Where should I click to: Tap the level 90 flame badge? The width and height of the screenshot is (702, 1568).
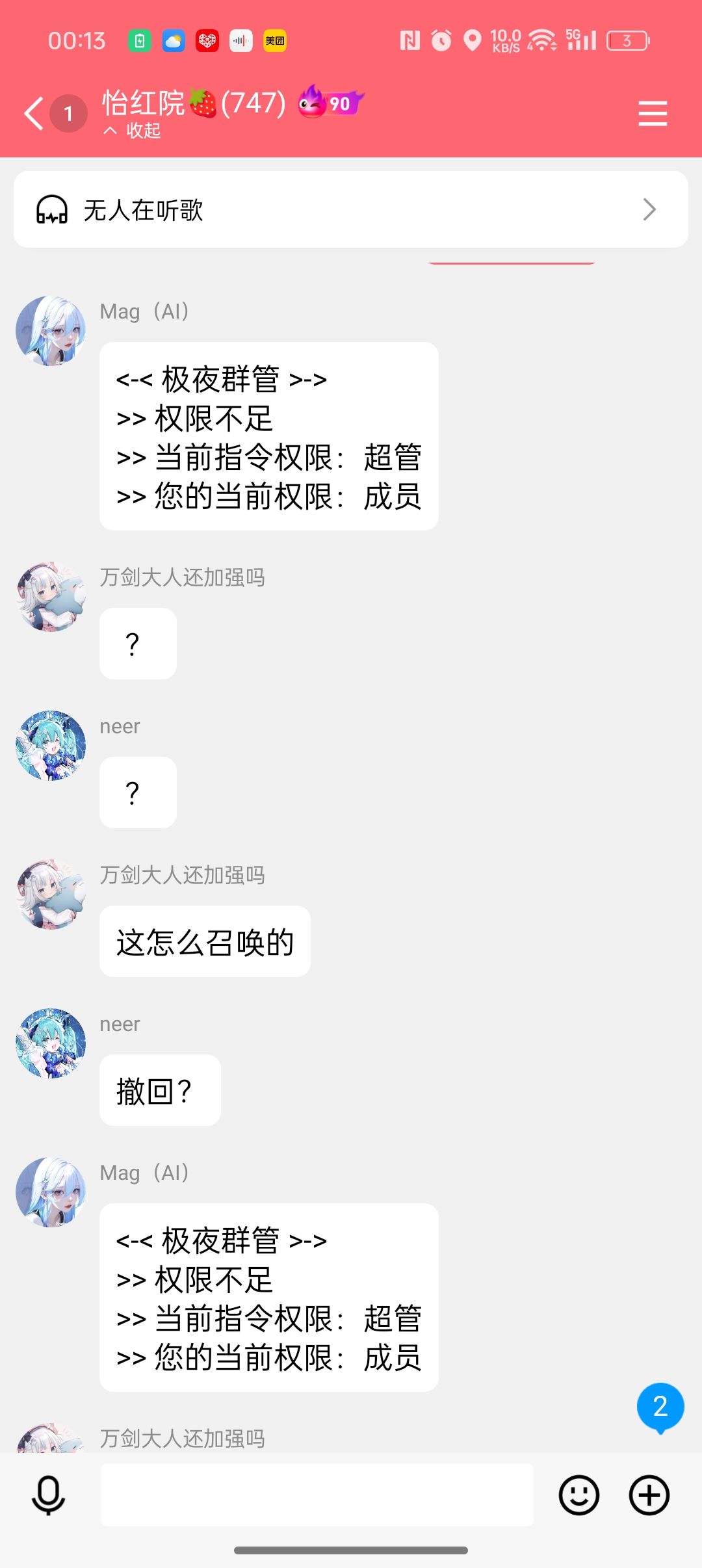330,103
